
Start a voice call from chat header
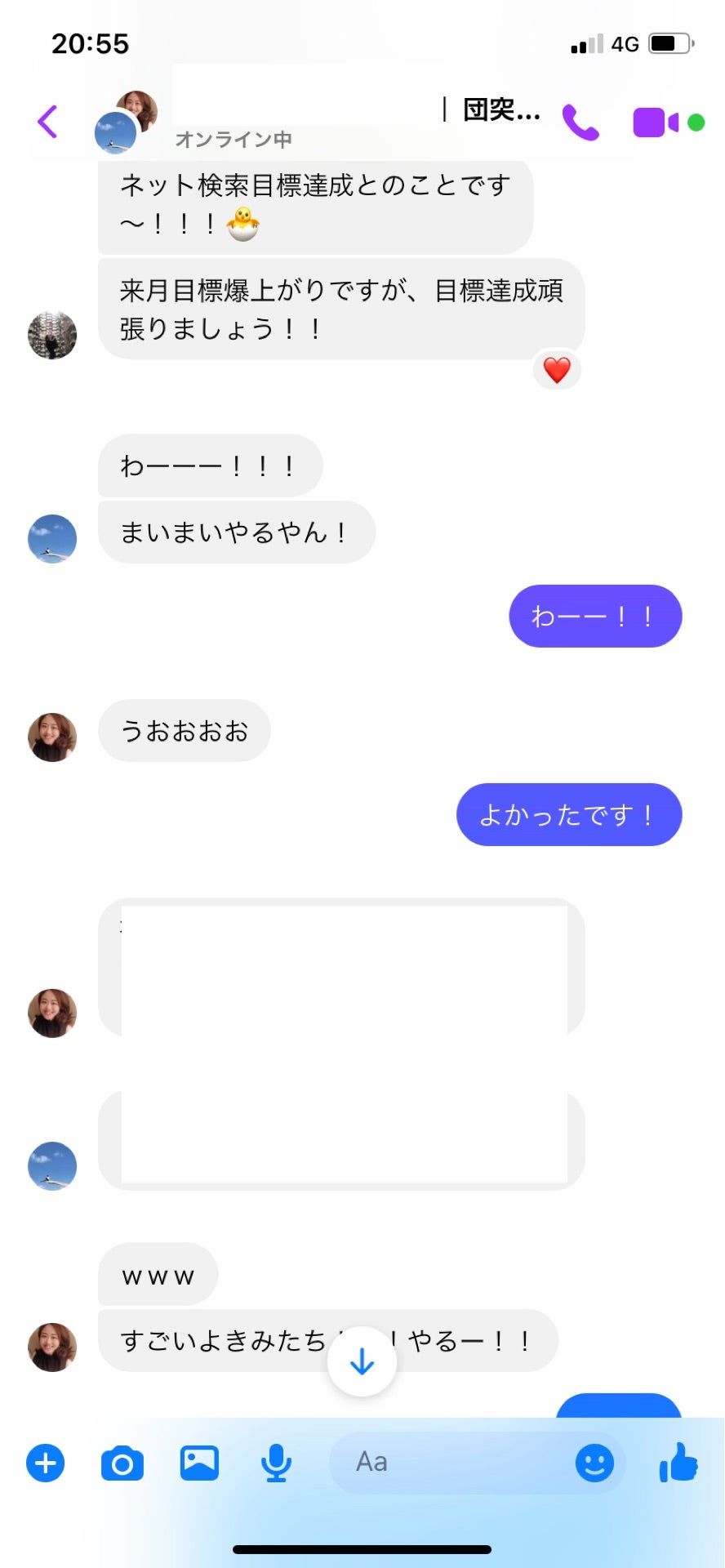tap(580, 121)
